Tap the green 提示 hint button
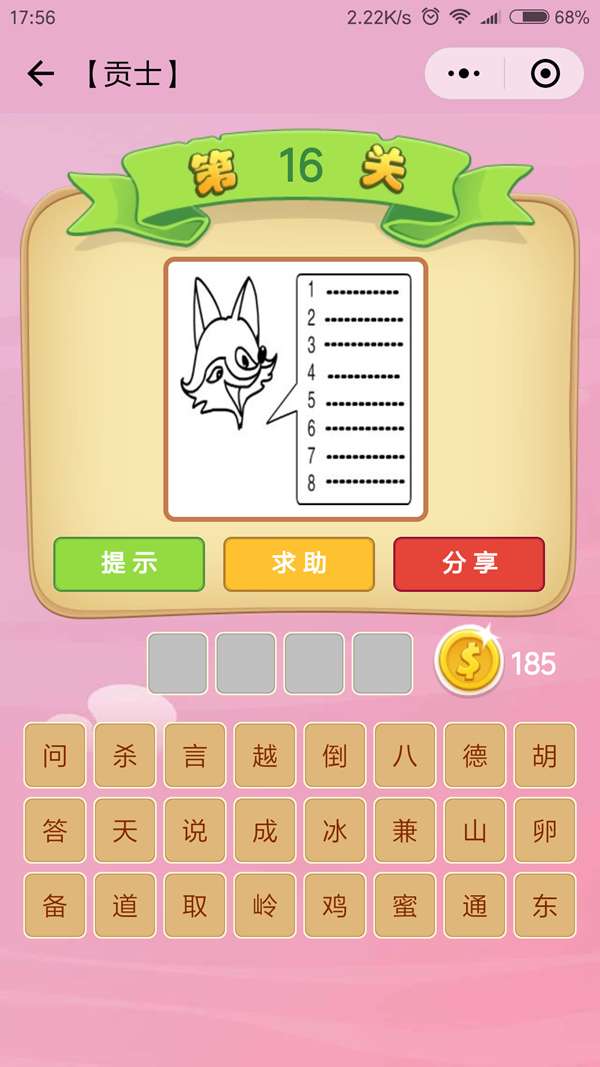 pyautogui.click(x=129, y=563)
